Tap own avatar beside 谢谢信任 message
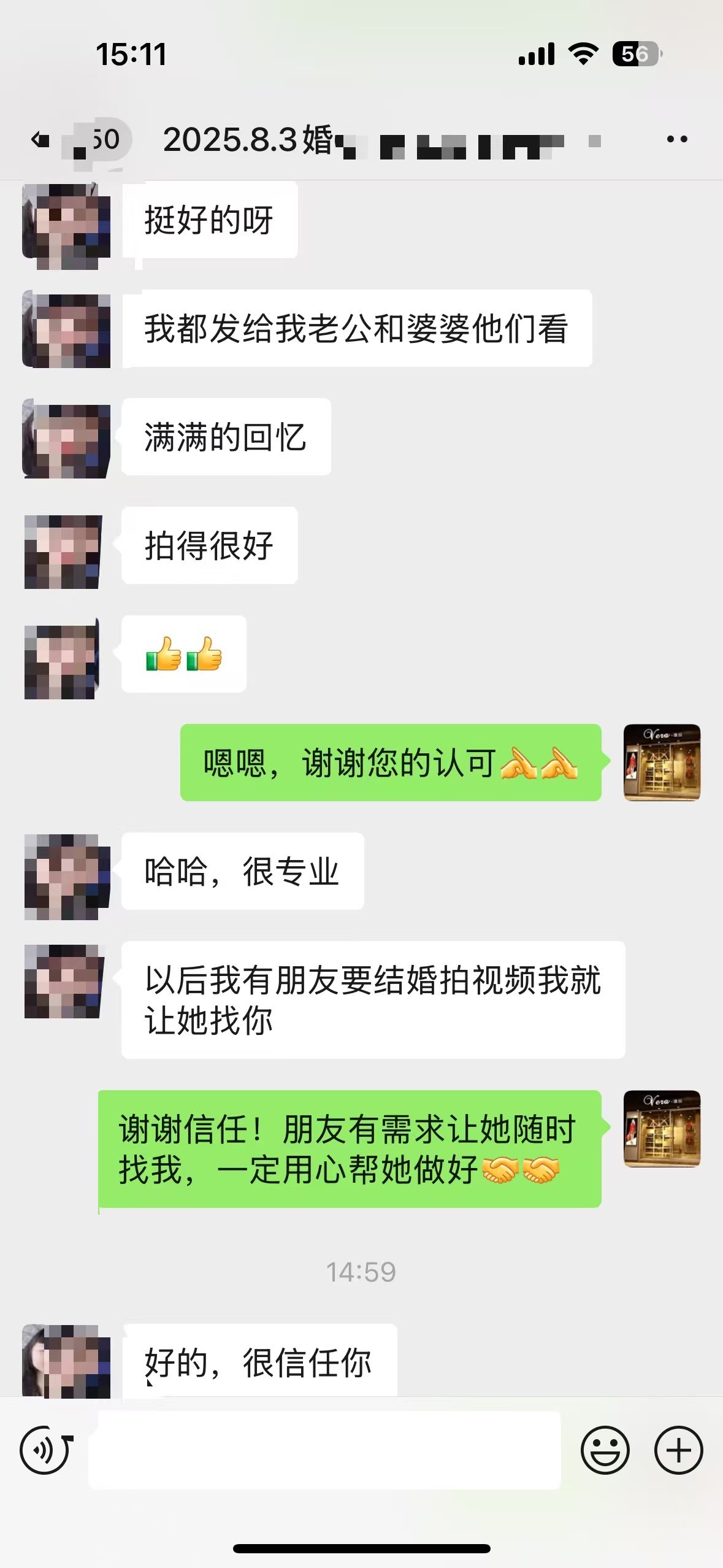The width and height of the screenshot is (723, 1568). [x=662, y=1129]
